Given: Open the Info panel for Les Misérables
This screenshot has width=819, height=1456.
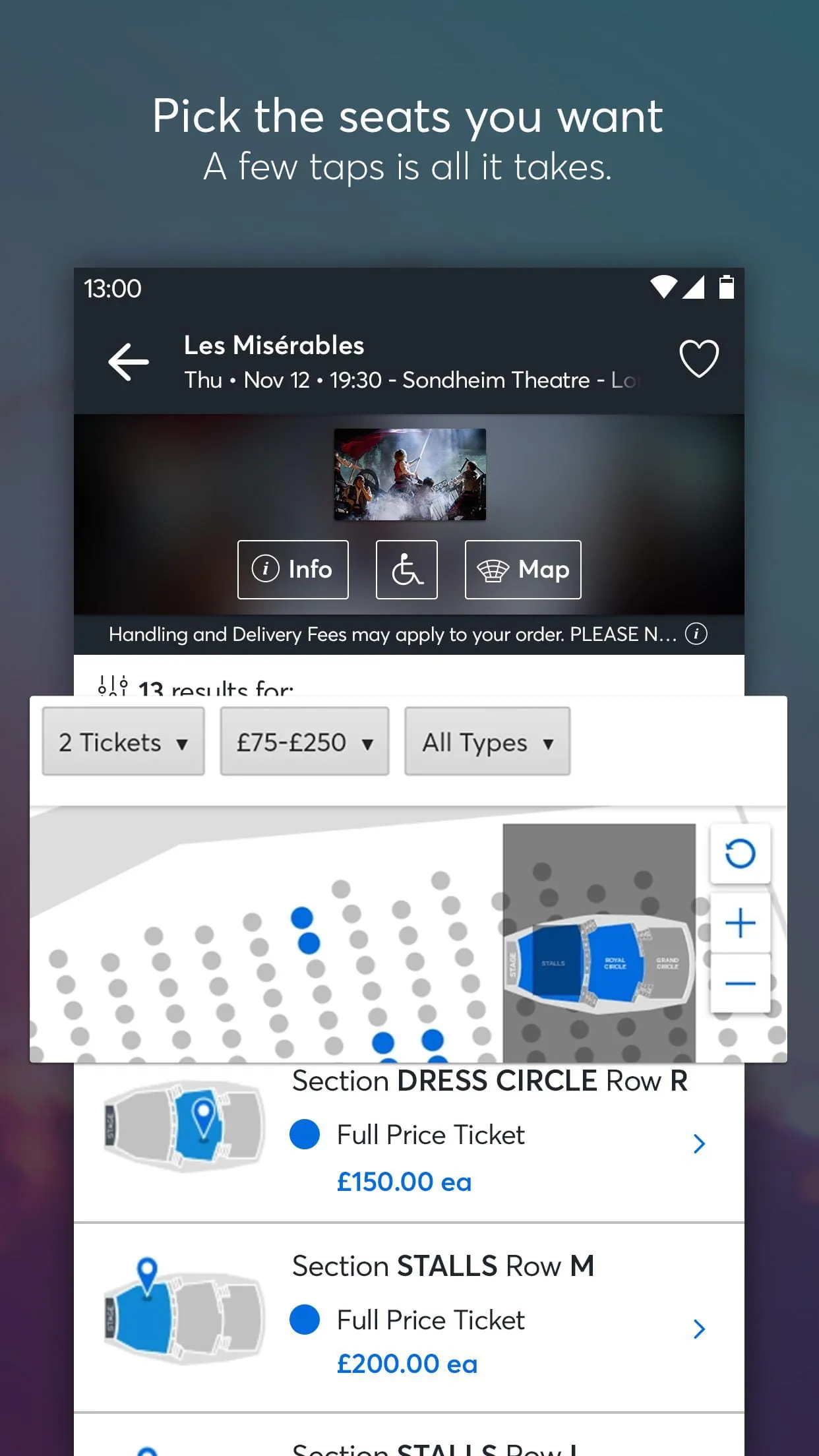Looking at the screenshot, I should 293,569.
